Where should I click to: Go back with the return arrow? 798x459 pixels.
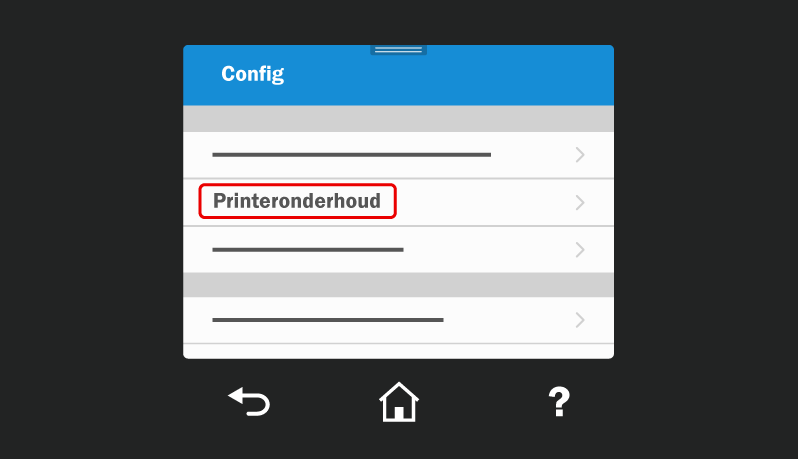pyautogui.click(x=249, y=402)
